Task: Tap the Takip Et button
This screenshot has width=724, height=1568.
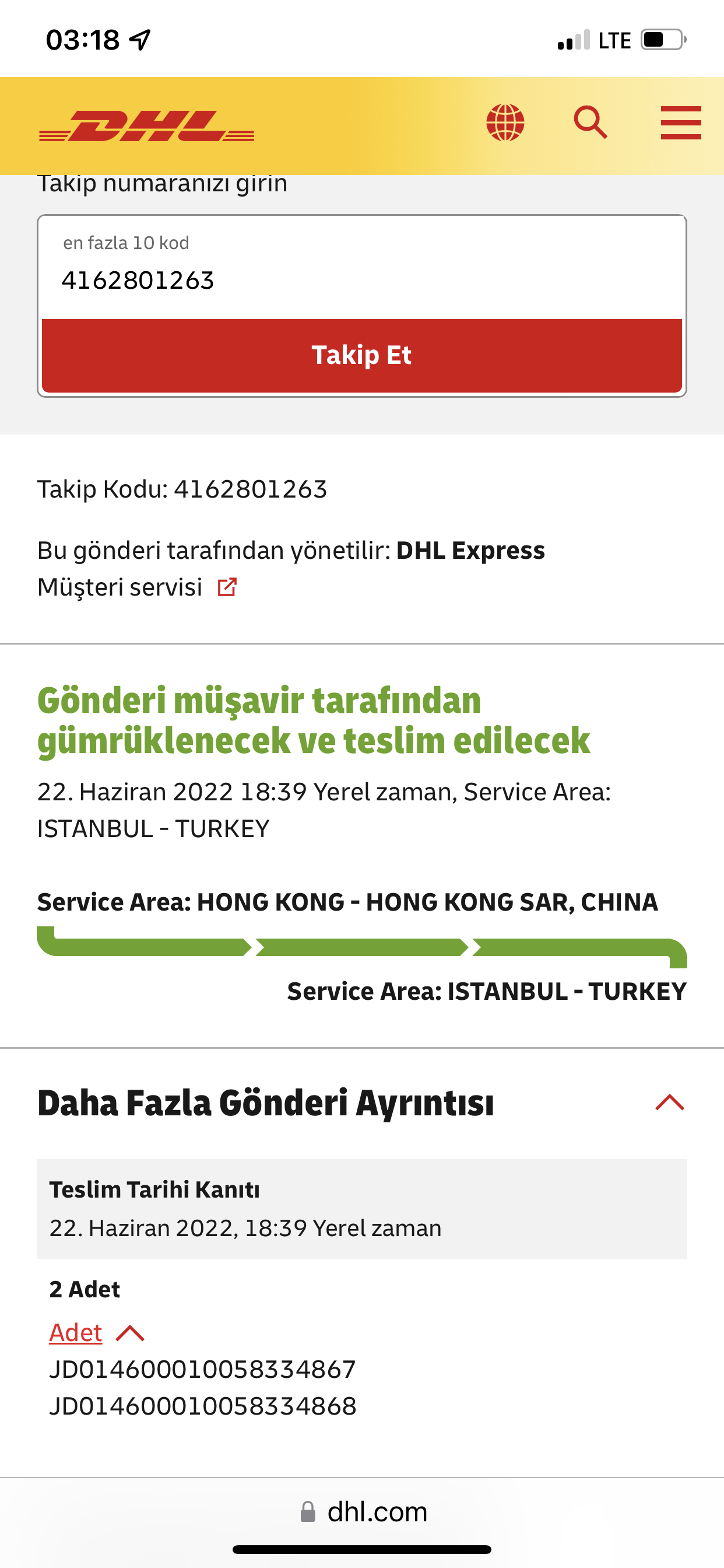Action: pyautogui.click(x=362, y=355)
